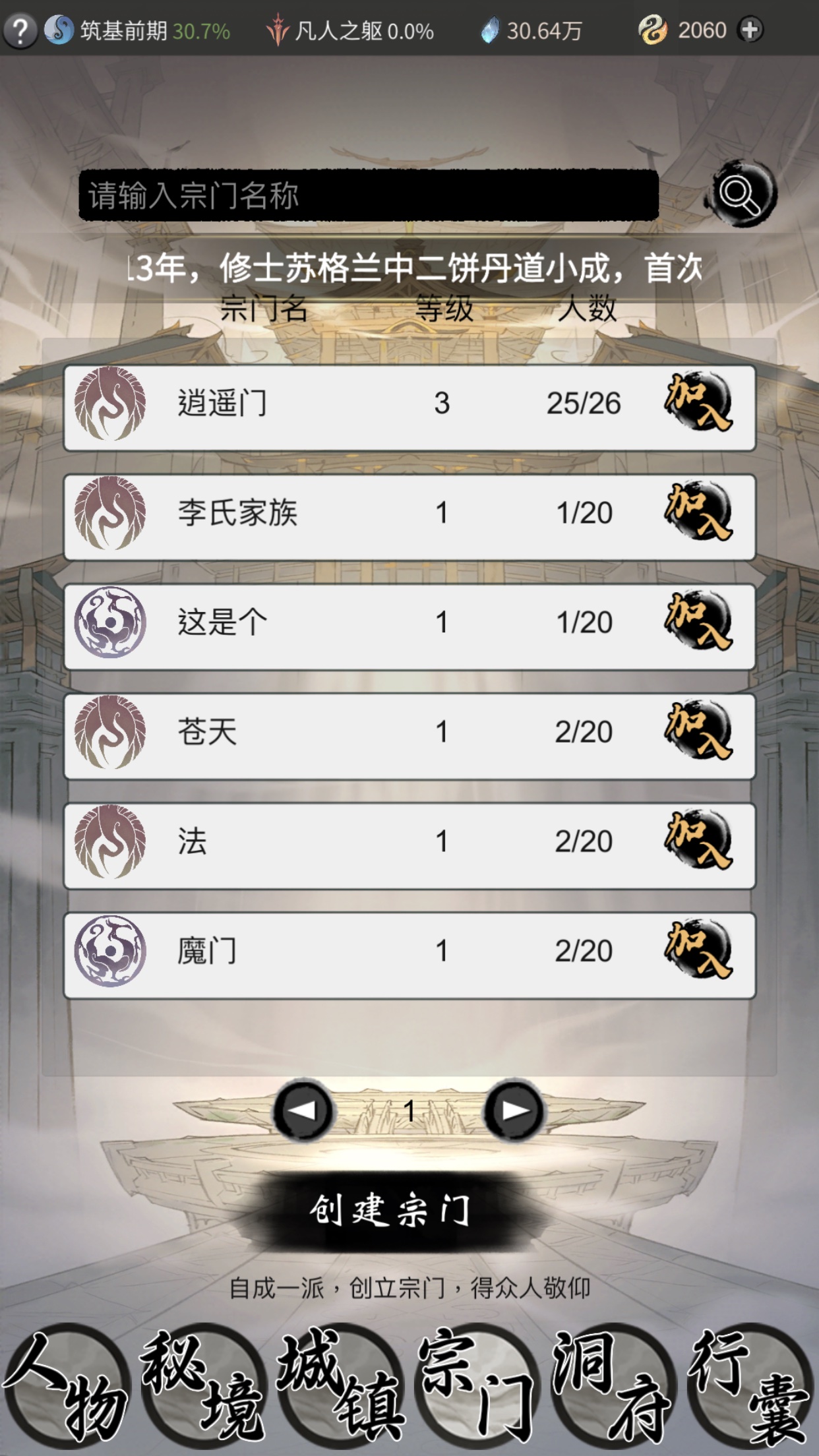Join the 魔门 sect
The image size is (819, 1456).
pyautogui.click(x=698, y=950)
